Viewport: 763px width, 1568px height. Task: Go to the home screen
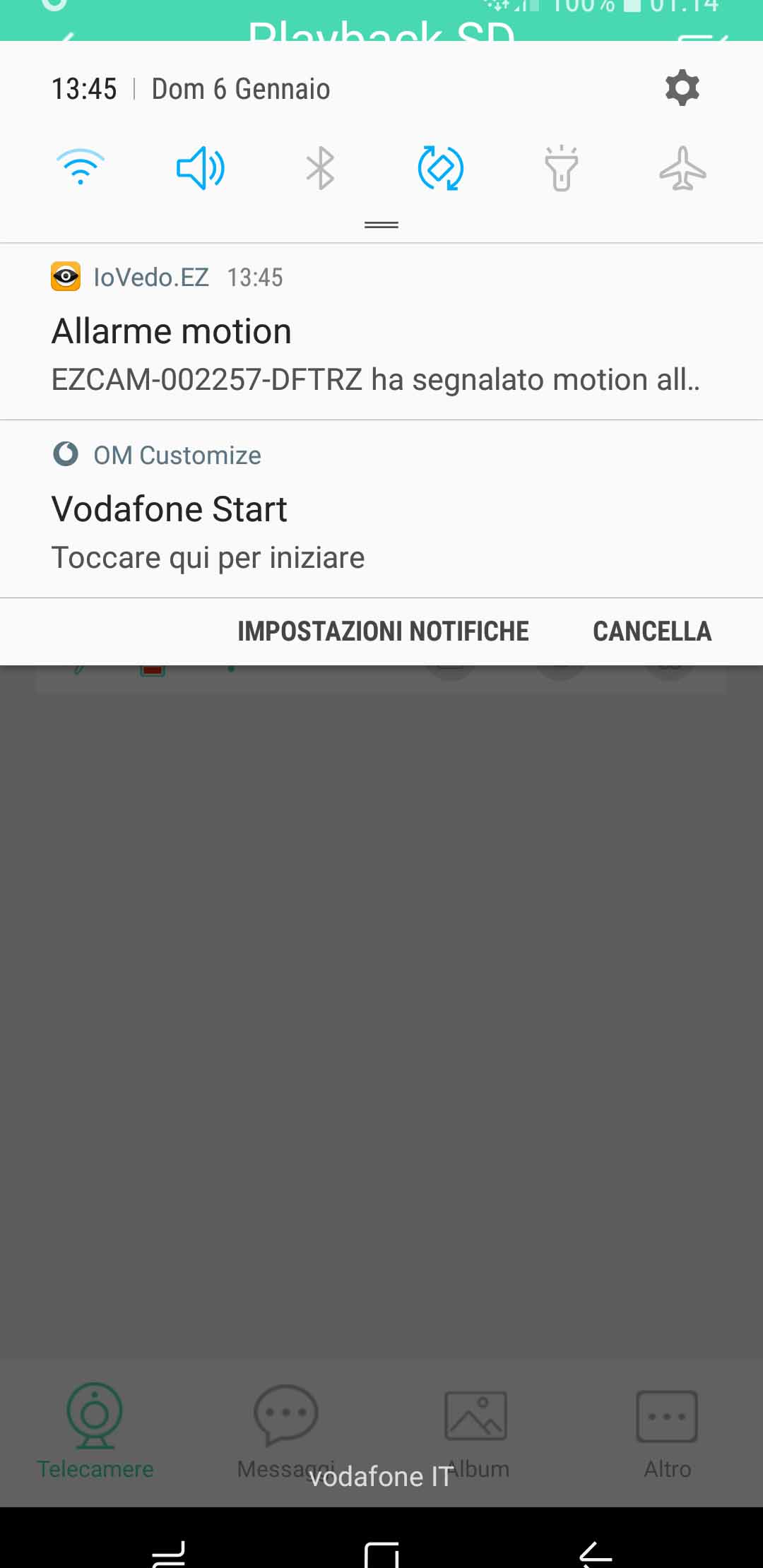point(381,1552)
